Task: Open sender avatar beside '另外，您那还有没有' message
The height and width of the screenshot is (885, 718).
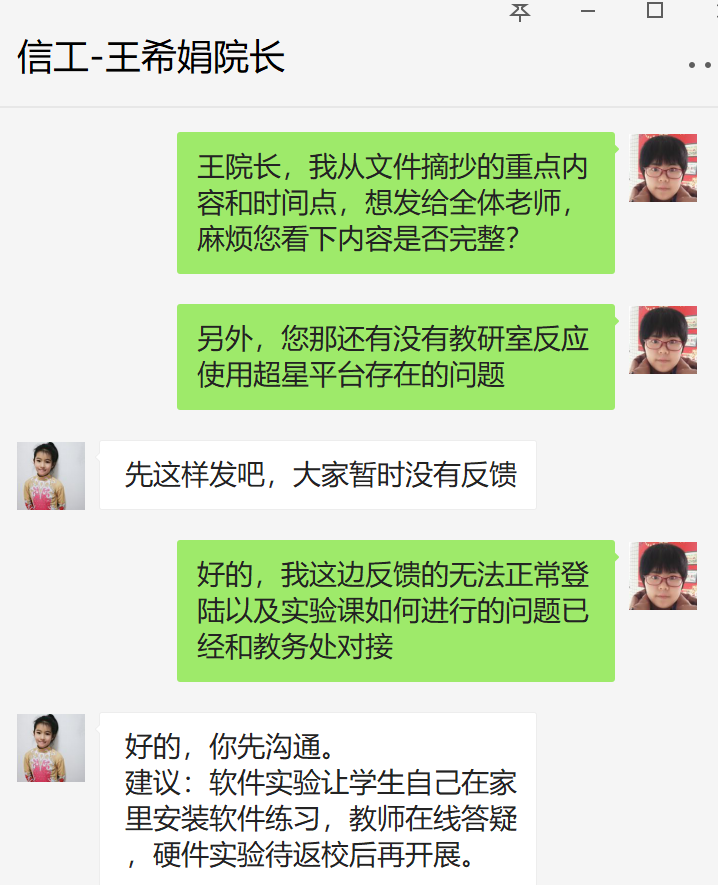Action: pyautogui.click(x=662, y=340)
